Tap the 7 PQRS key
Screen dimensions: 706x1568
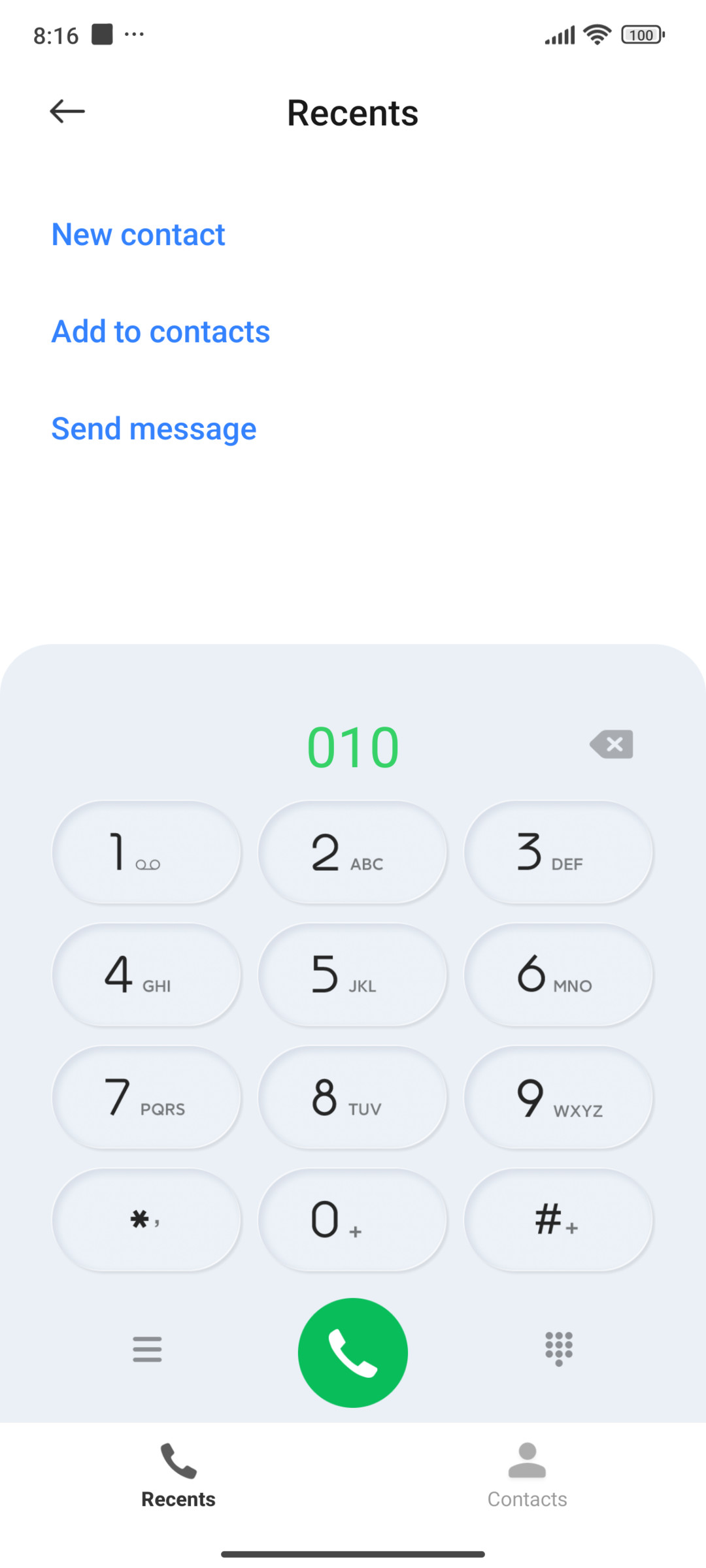click(x=146, y=1097)
